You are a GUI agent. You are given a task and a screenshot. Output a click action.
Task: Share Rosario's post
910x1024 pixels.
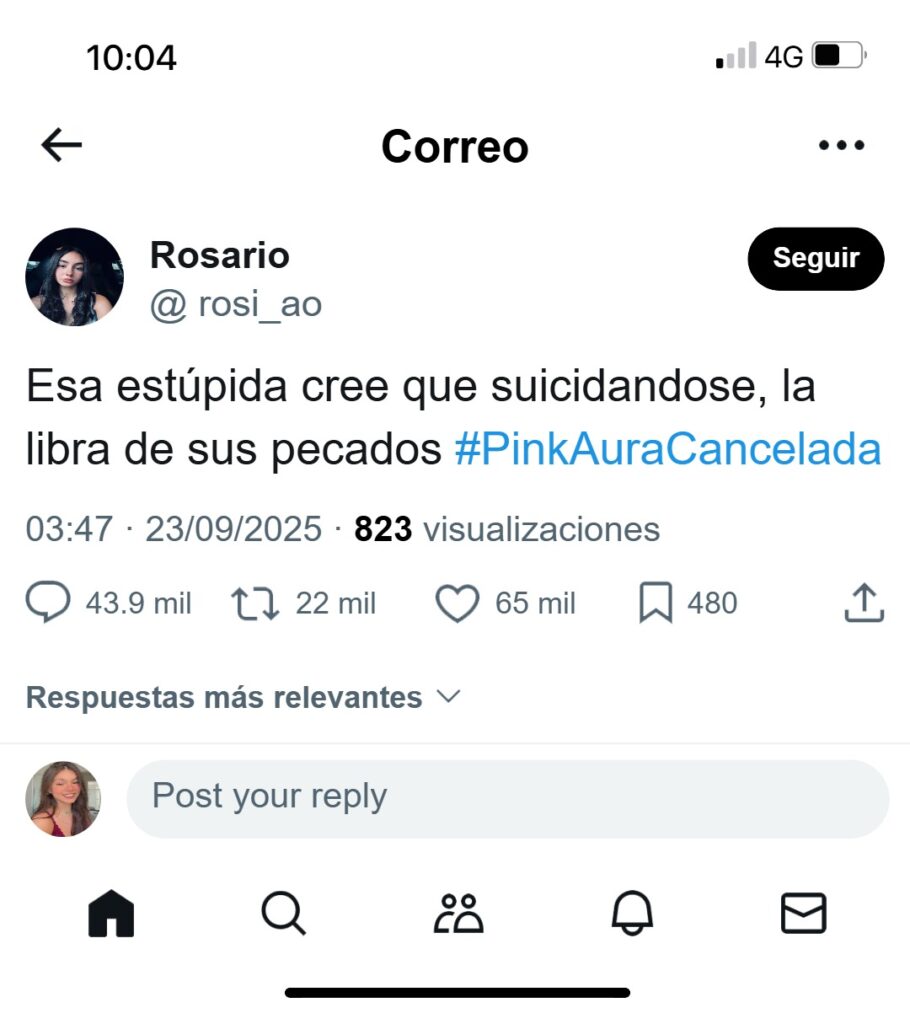[x=864, y=603]
